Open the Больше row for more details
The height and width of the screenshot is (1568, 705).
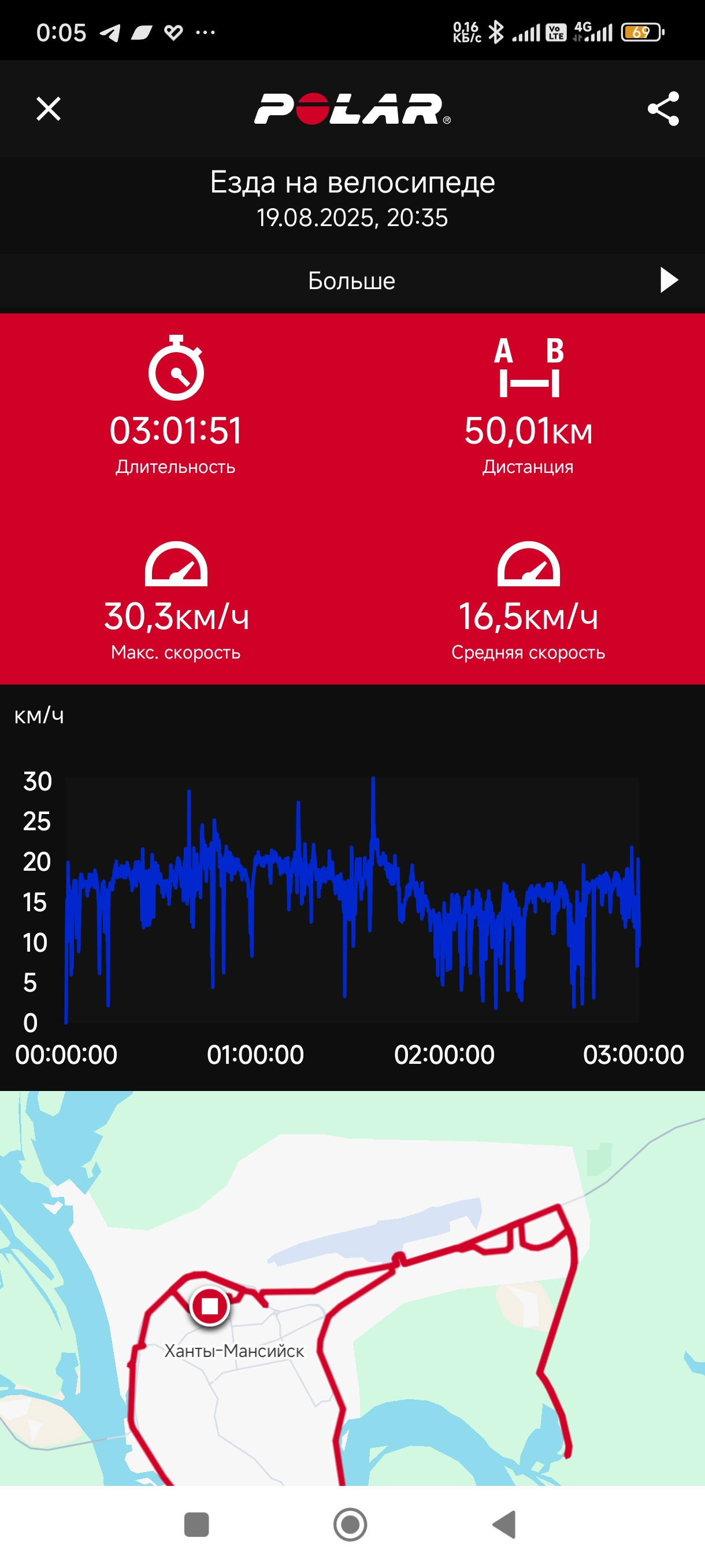[352, 280]
